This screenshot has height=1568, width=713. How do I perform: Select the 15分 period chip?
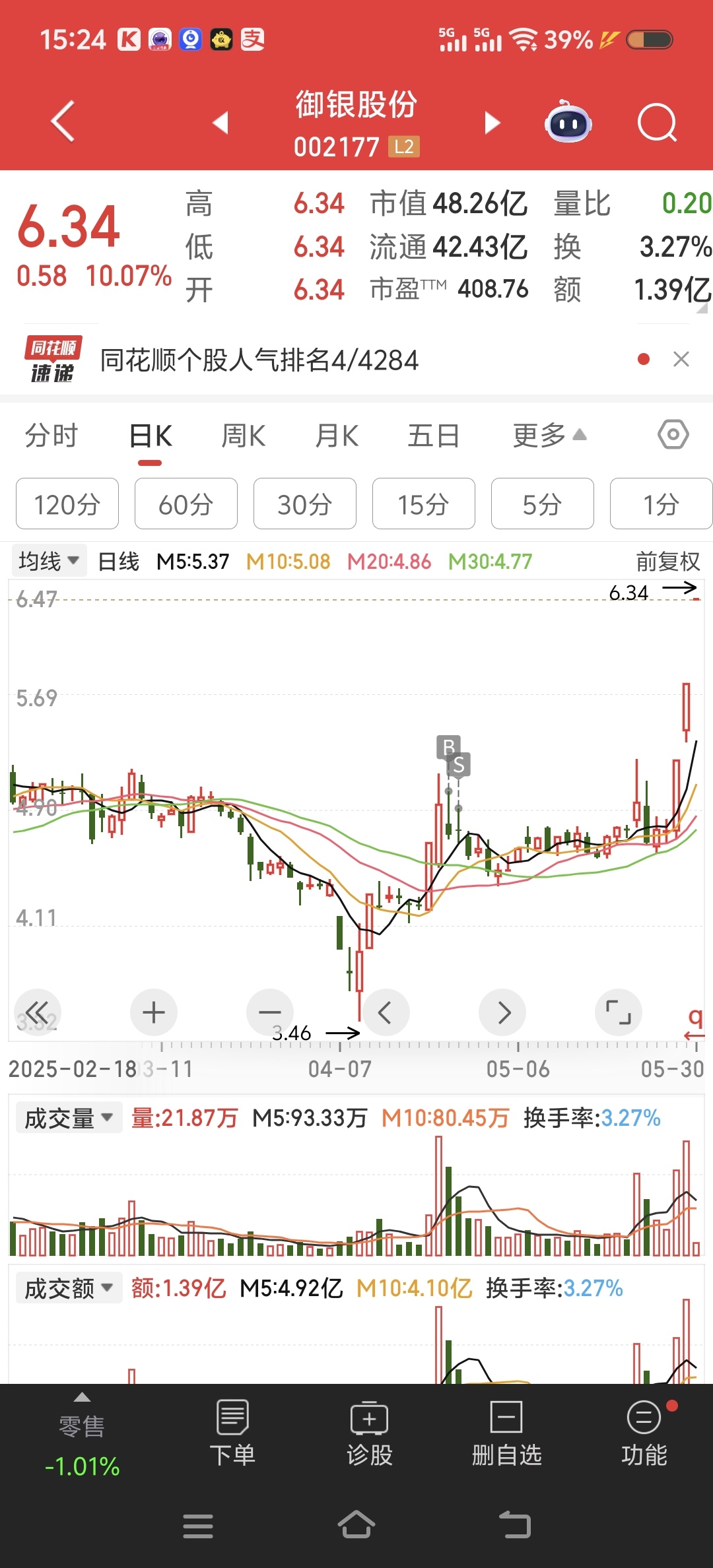tap(424, 504)
